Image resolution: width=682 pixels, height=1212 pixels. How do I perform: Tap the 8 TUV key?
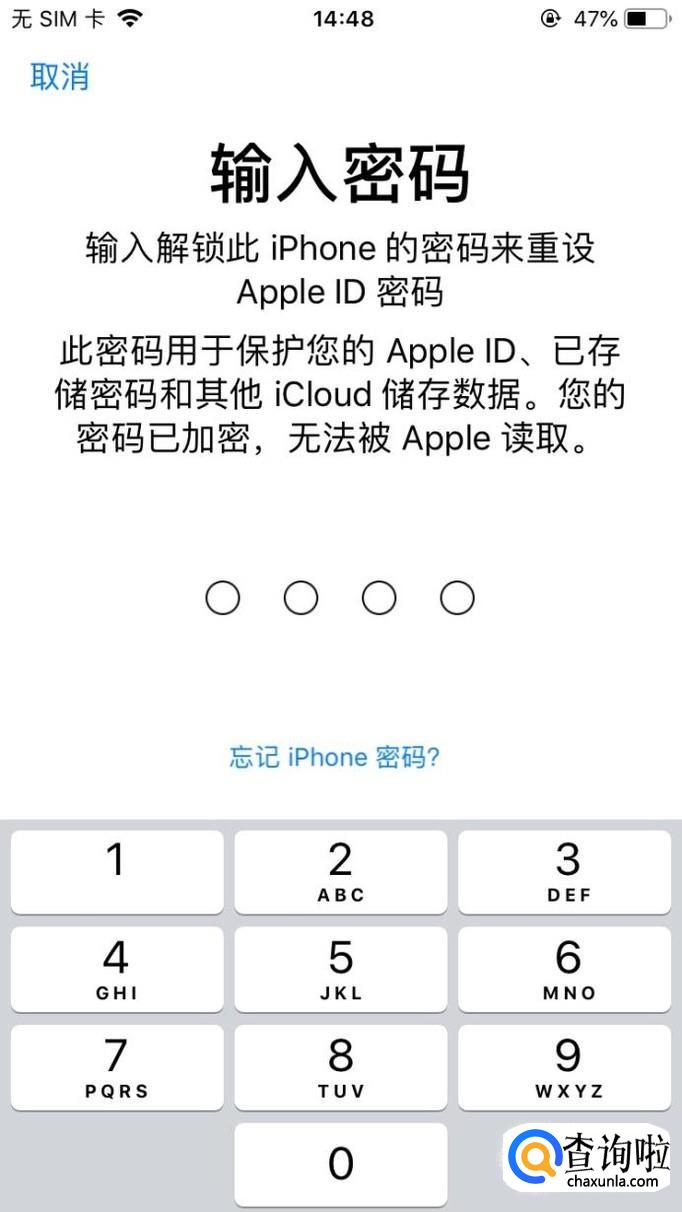pyautogui.click(x=341, y=1065)
